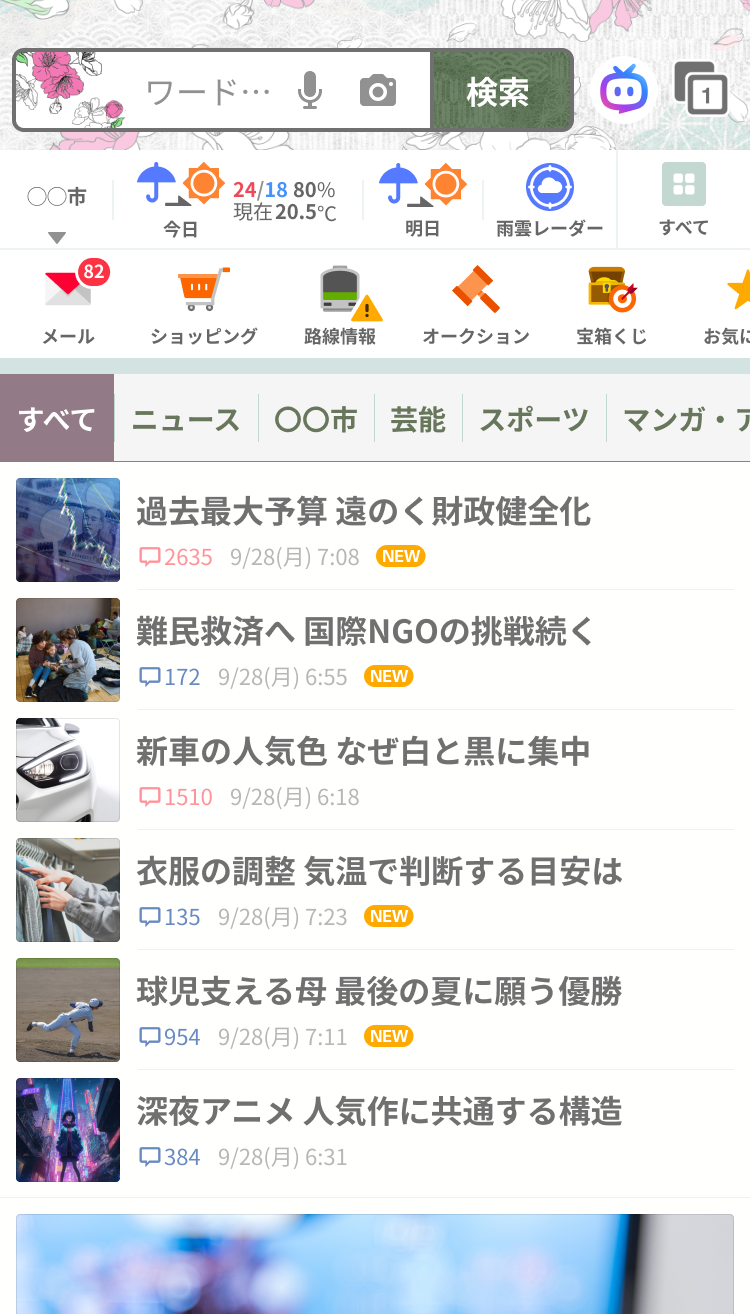
Task: Open 路線情報 train status
Action: pos(340,304)
